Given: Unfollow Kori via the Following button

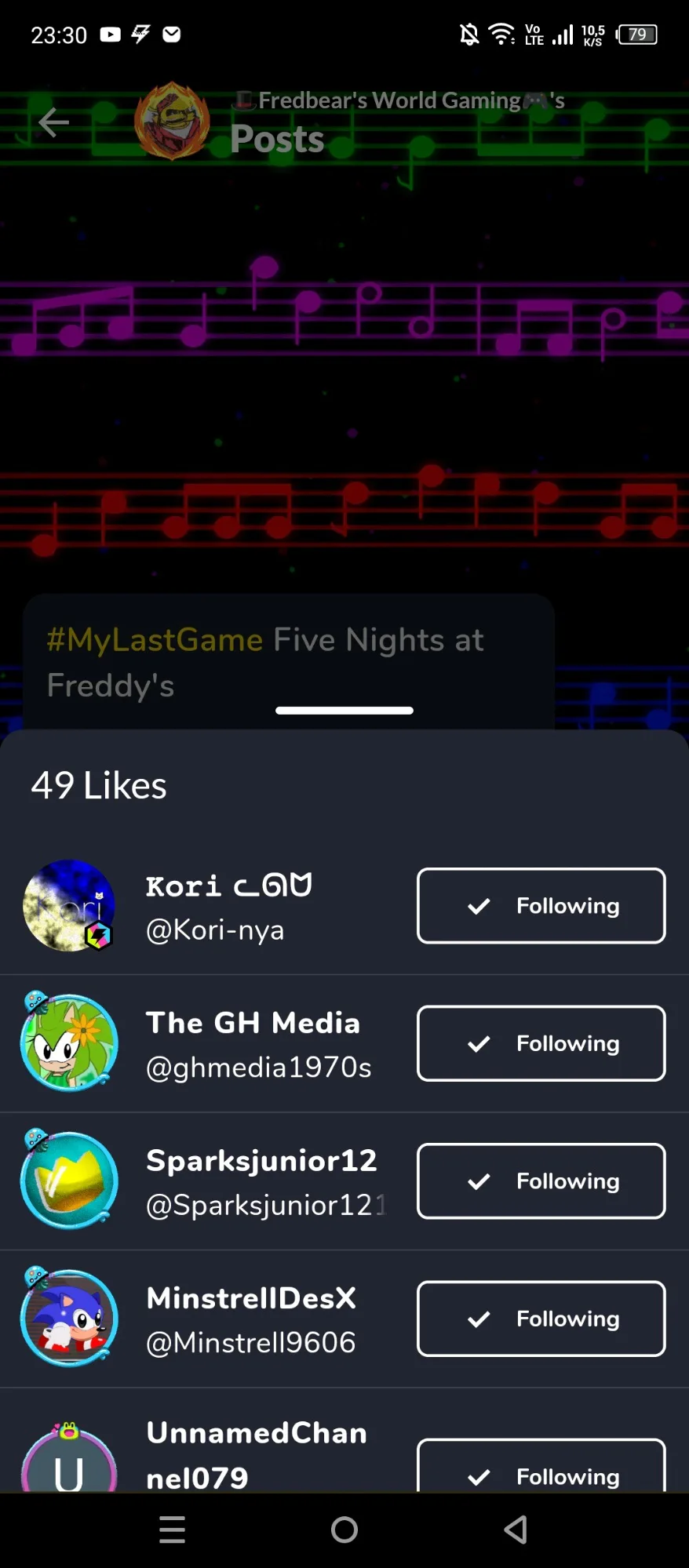Looking at the screenshot, I should pos(541,905).
